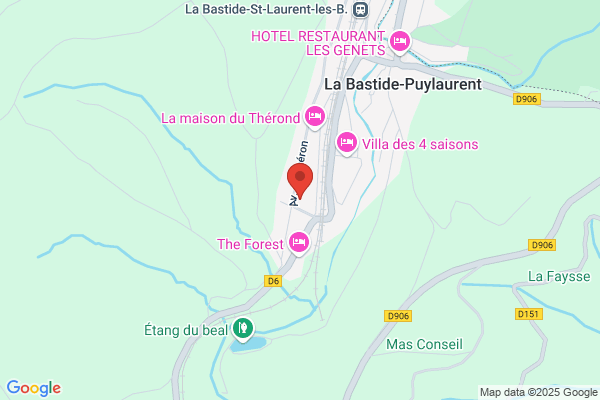Tap La Bastide-St-Laurent-les-B. train station icon

[360, 9]
